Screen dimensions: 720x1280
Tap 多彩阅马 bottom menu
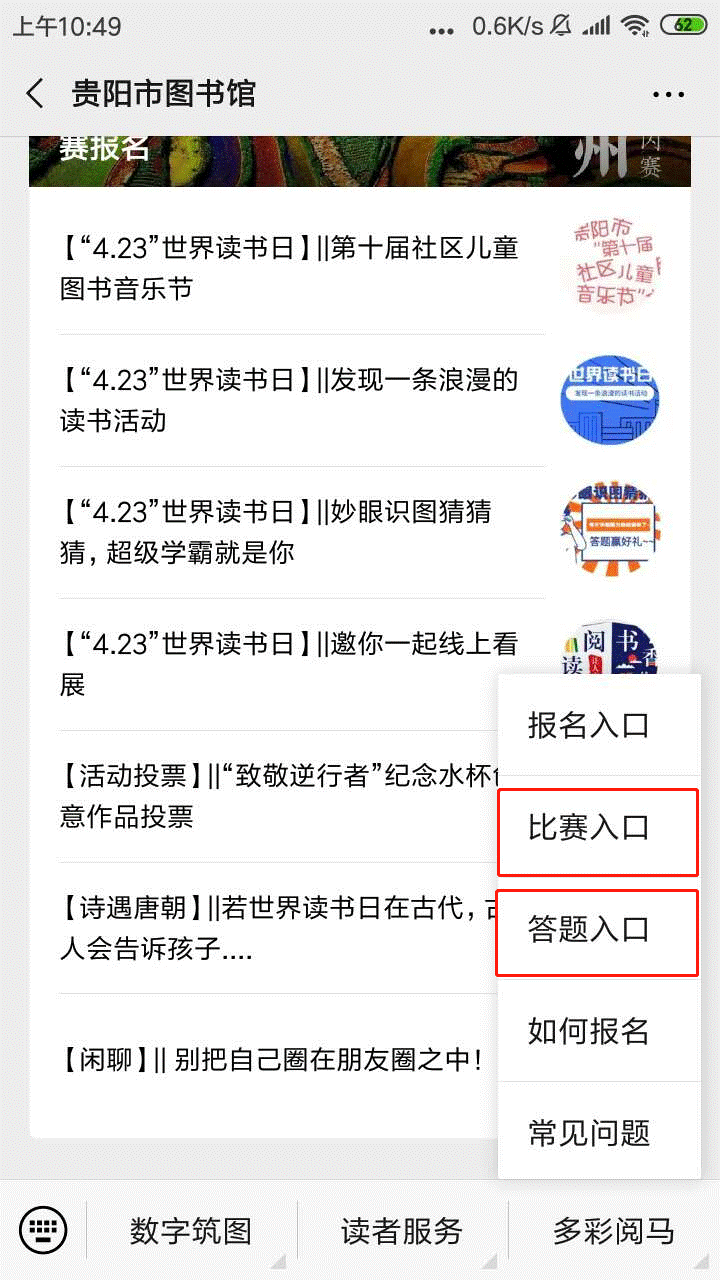pyautogui.click(x=614, y=1230)
